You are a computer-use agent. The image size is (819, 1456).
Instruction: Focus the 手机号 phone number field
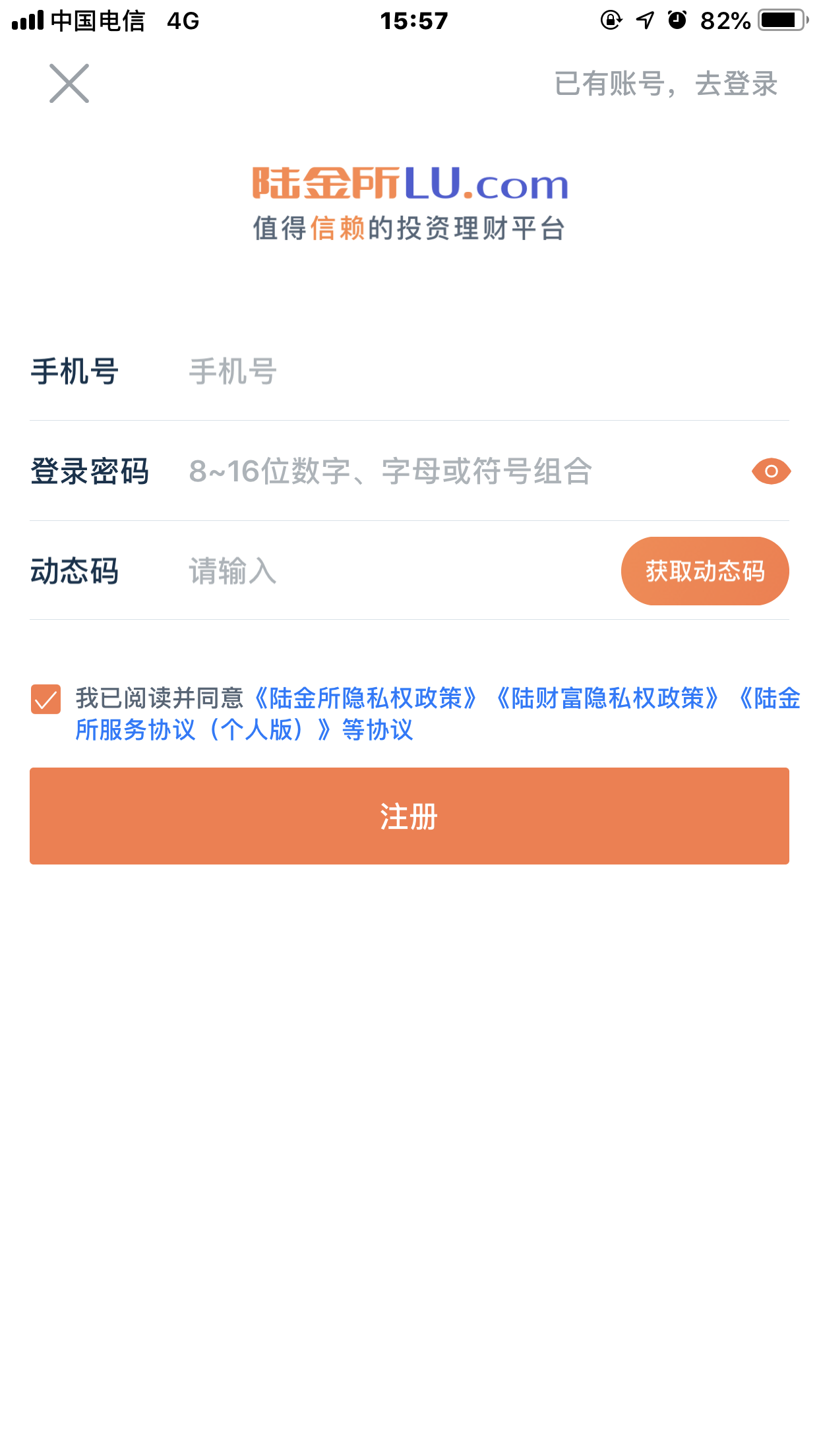point(488,371)
